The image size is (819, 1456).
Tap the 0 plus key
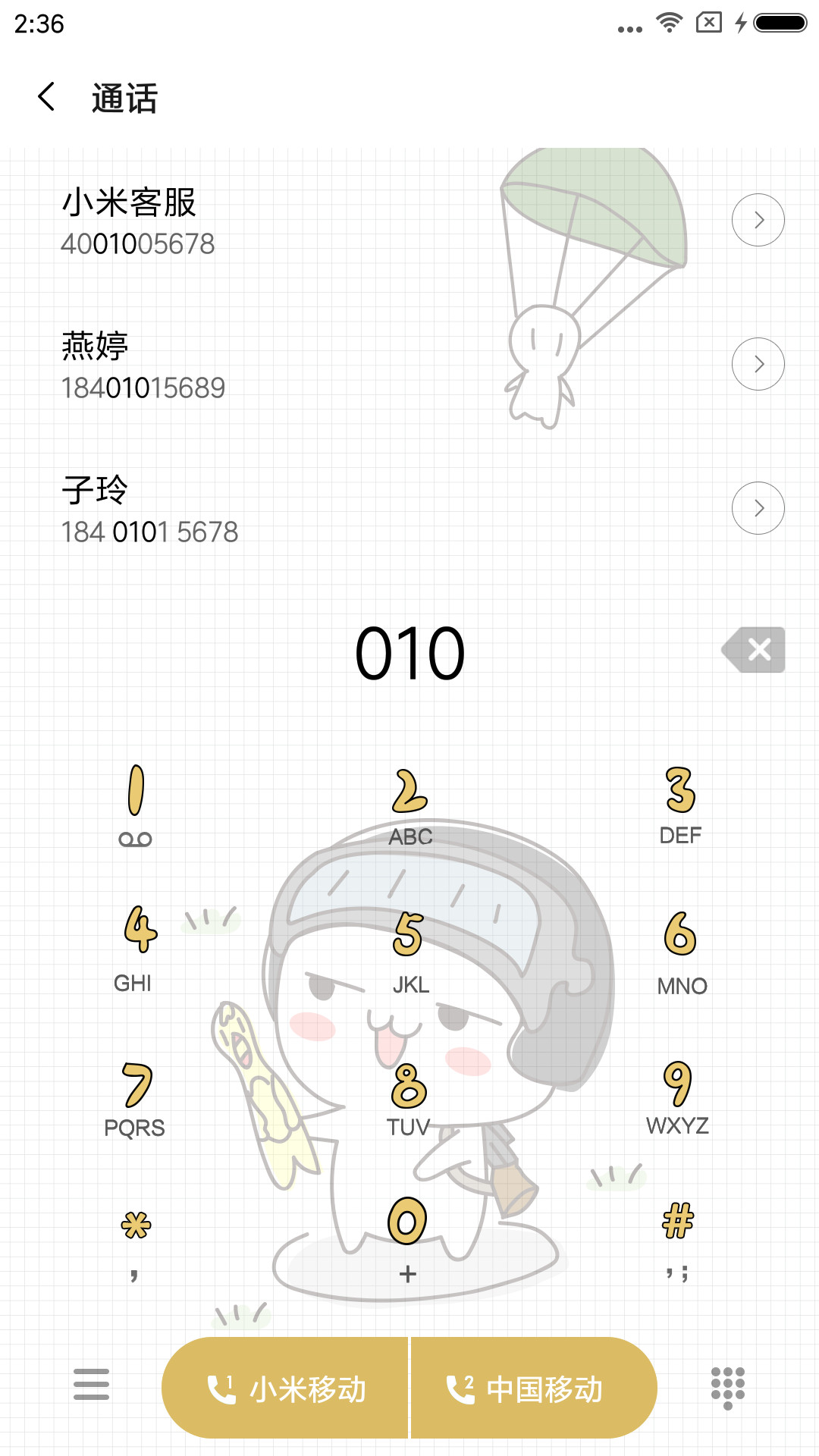[407, 1241]
